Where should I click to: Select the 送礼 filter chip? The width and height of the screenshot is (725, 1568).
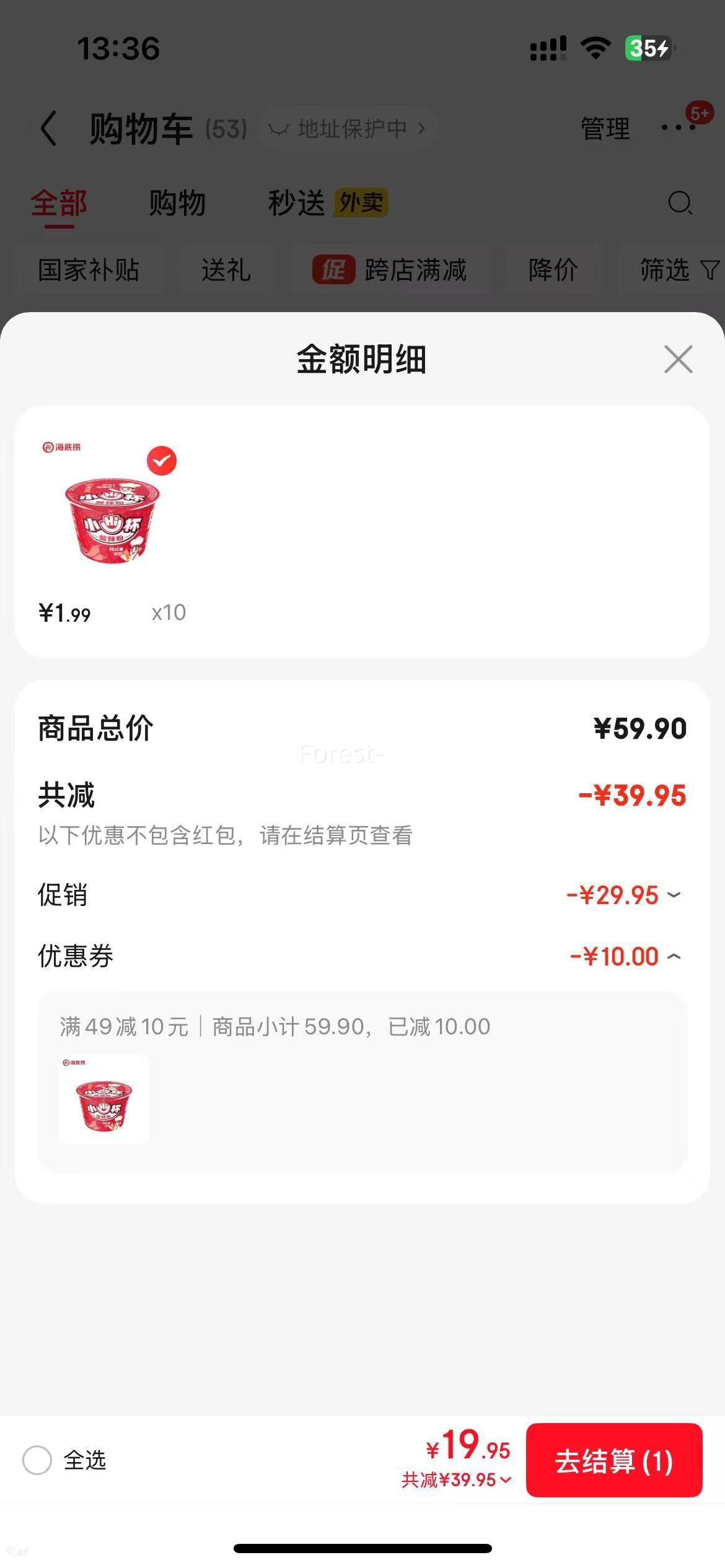pyautogui.click(x=226, y=270)
